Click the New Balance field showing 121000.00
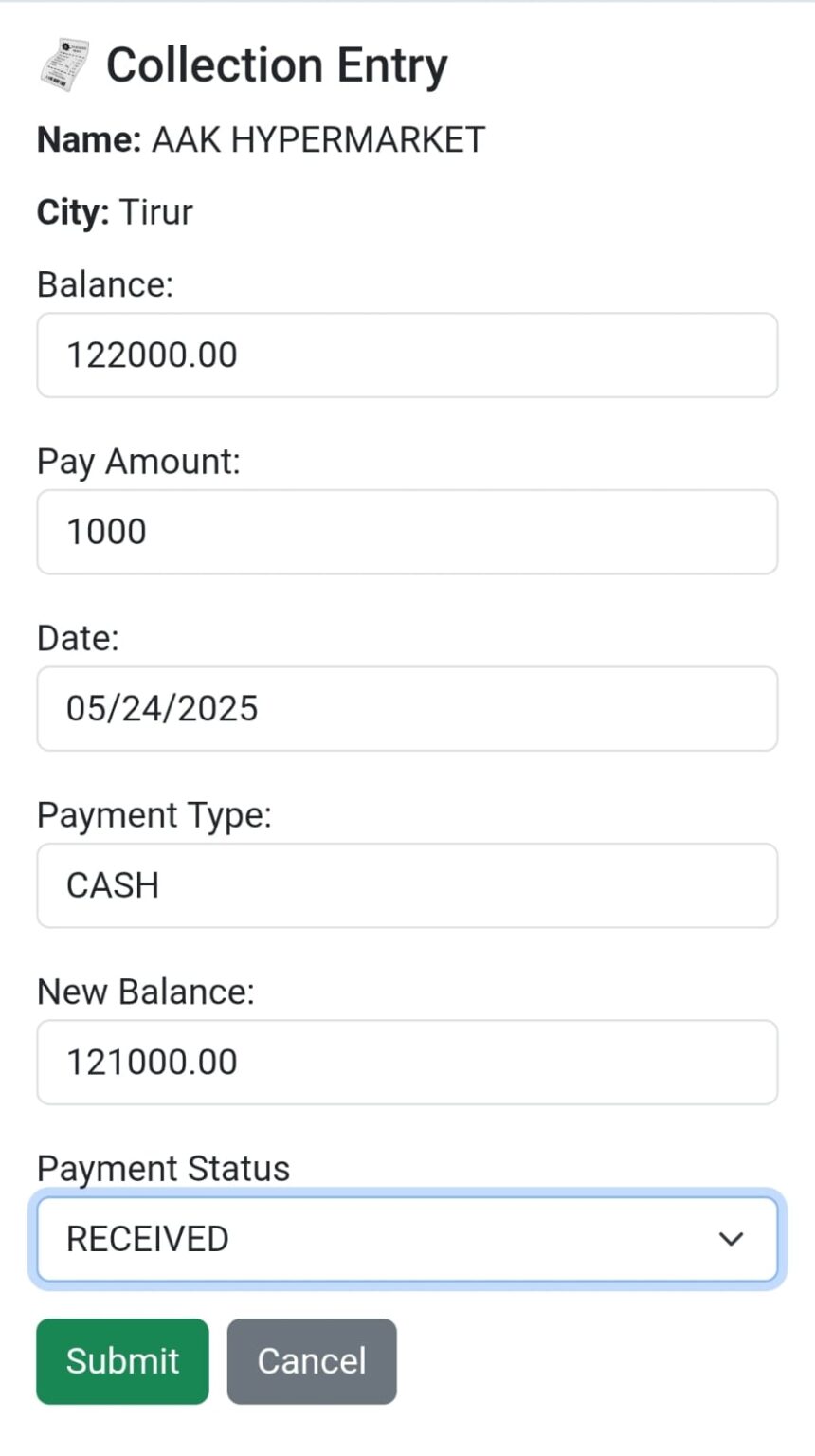Image resolution: width=815 pixels, height=1456 pixels. pyautogui.click(x=407, y=1062)
